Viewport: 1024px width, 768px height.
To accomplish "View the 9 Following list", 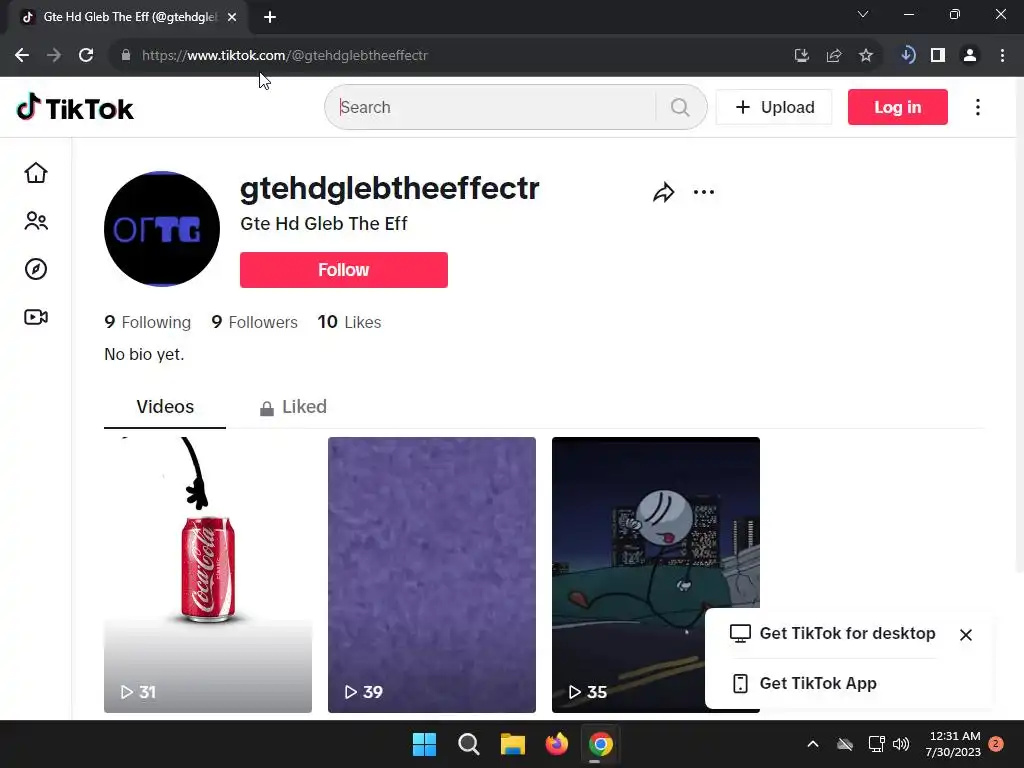I will (147, 322).
